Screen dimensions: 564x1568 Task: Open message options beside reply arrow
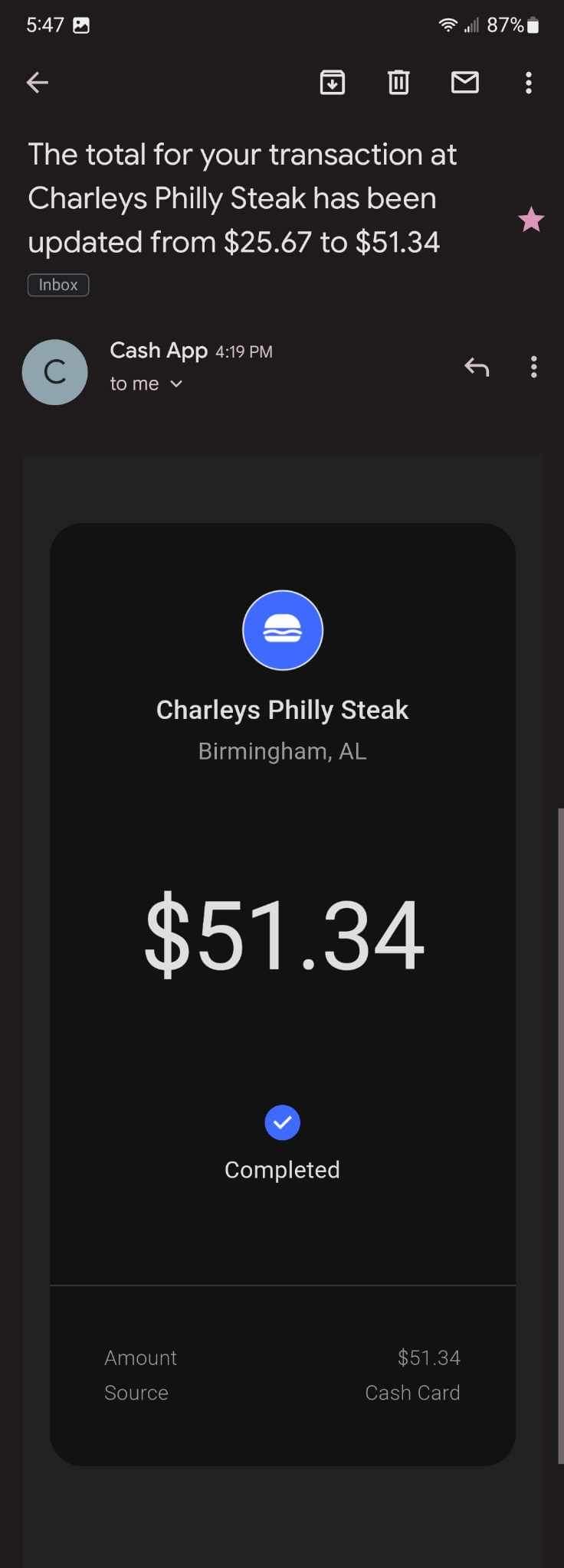pyautogui.click(x=534, y=367)
